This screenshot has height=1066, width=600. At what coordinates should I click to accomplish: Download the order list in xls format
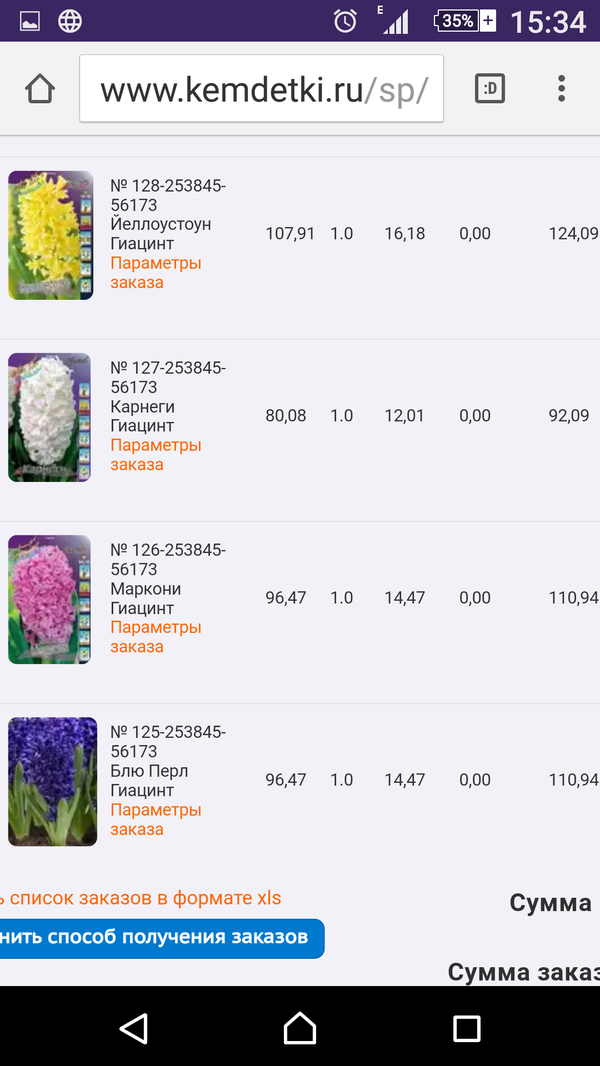[142, 898]
